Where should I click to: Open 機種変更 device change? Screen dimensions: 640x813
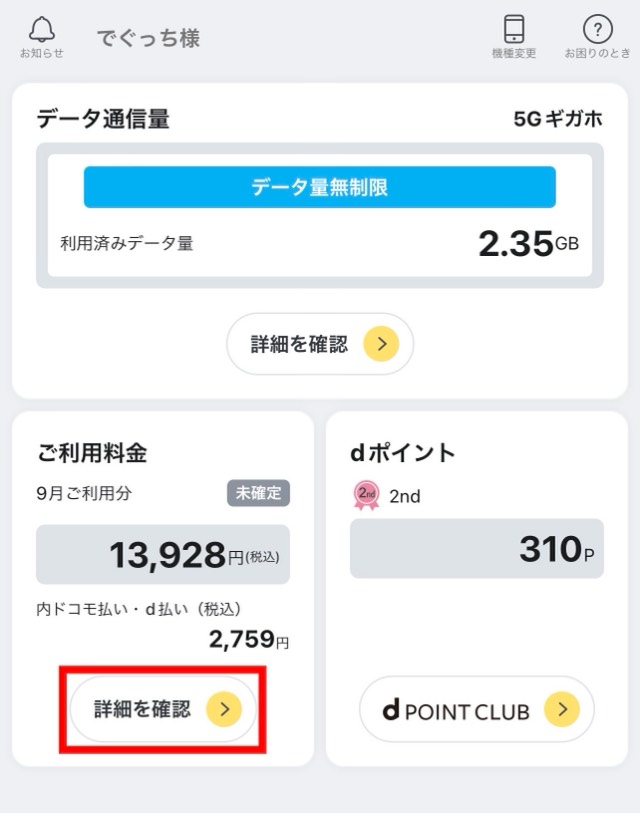514,36
